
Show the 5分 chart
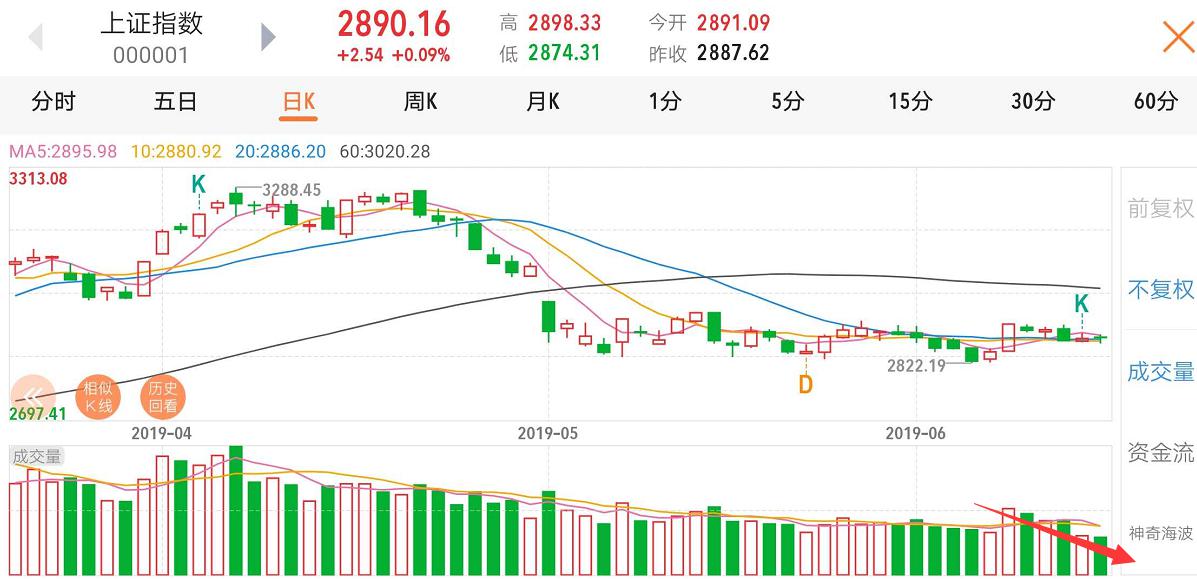[787, 102]
